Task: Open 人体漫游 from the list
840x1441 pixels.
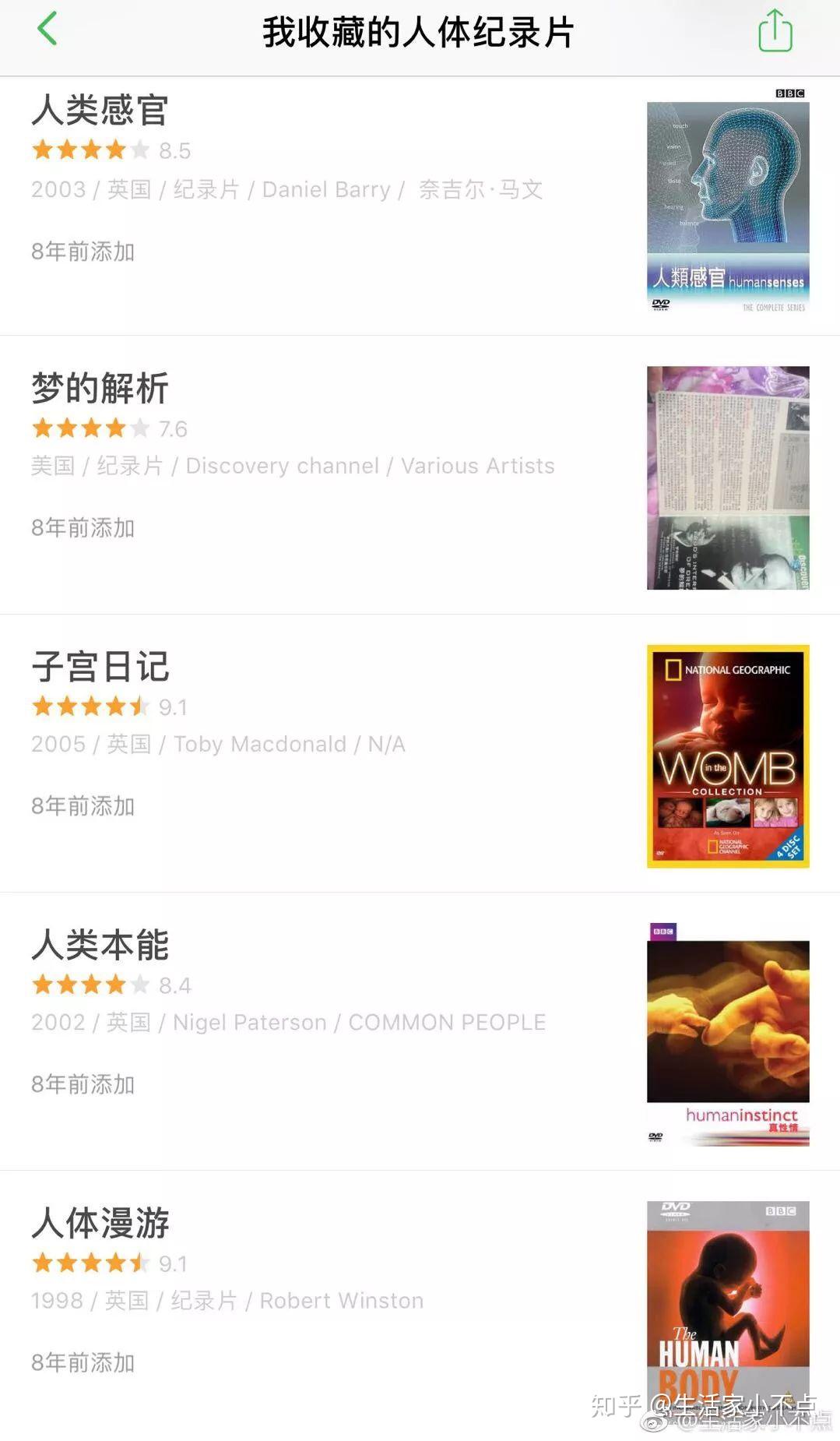Action: pyautogui.click(x=100, y=1223)
